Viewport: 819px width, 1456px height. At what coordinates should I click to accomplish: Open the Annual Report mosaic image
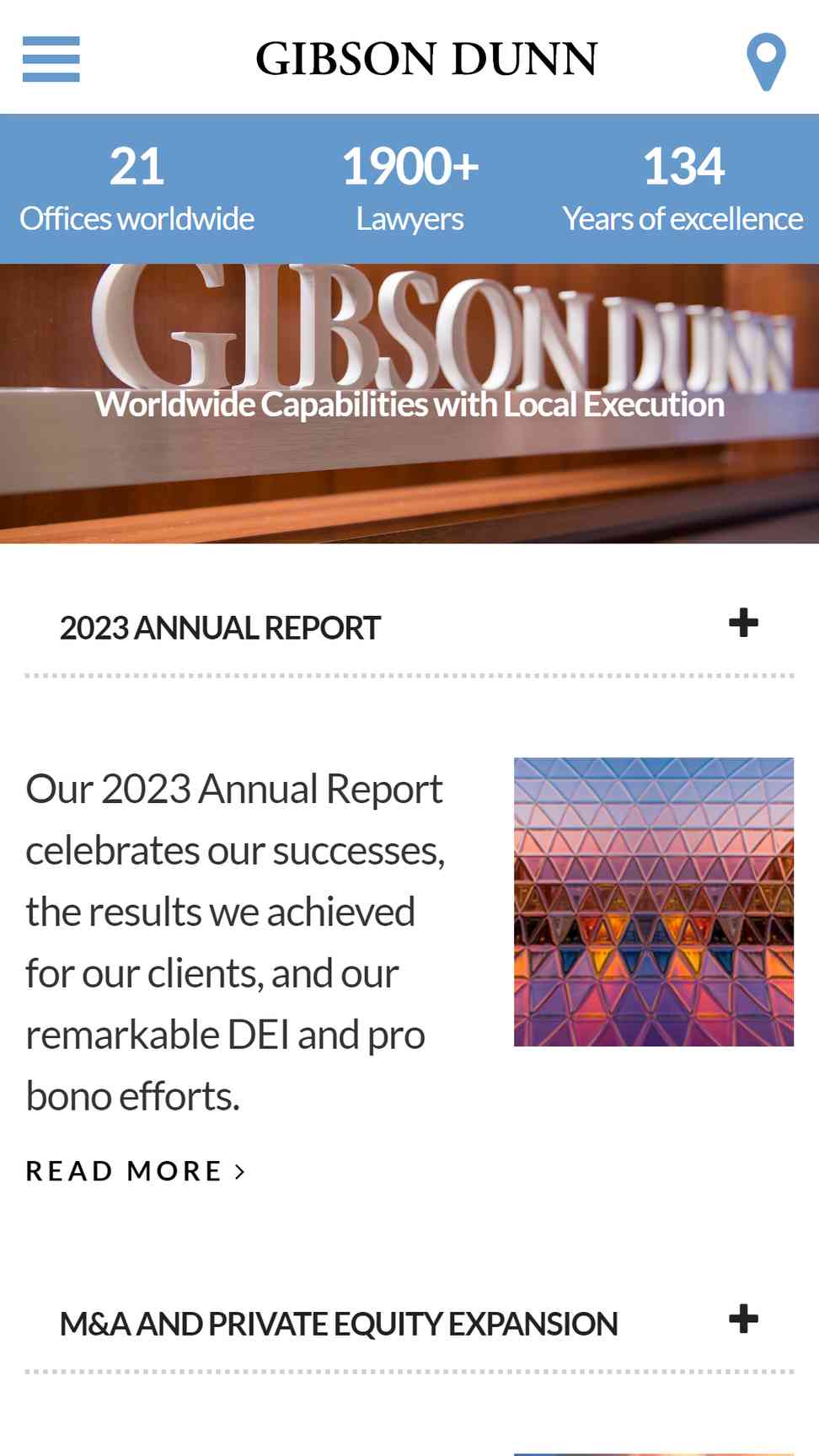click(654, 902)
